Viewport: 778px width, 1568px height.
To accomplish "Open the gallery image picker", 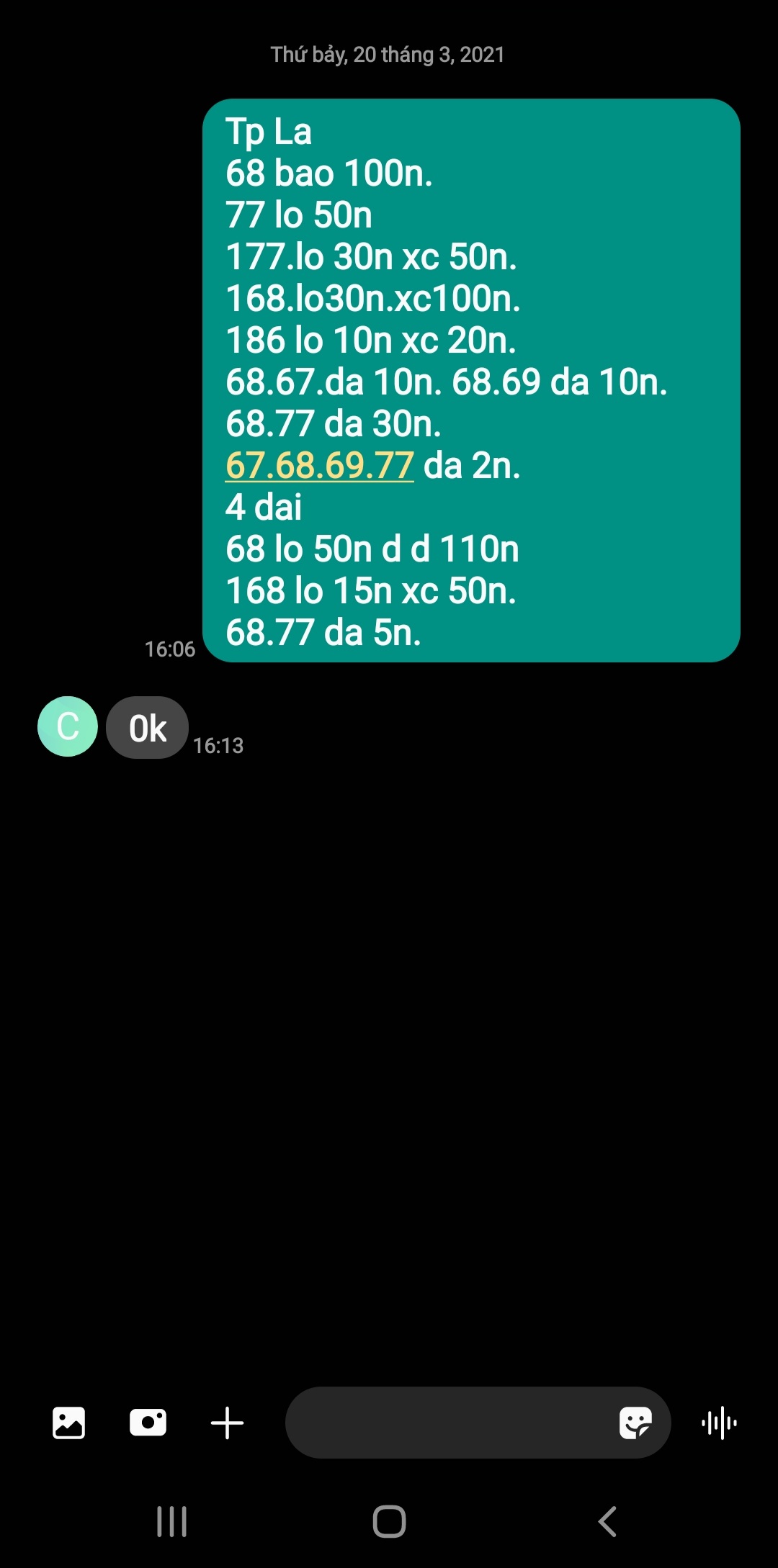I will (x=68, y=1423).
